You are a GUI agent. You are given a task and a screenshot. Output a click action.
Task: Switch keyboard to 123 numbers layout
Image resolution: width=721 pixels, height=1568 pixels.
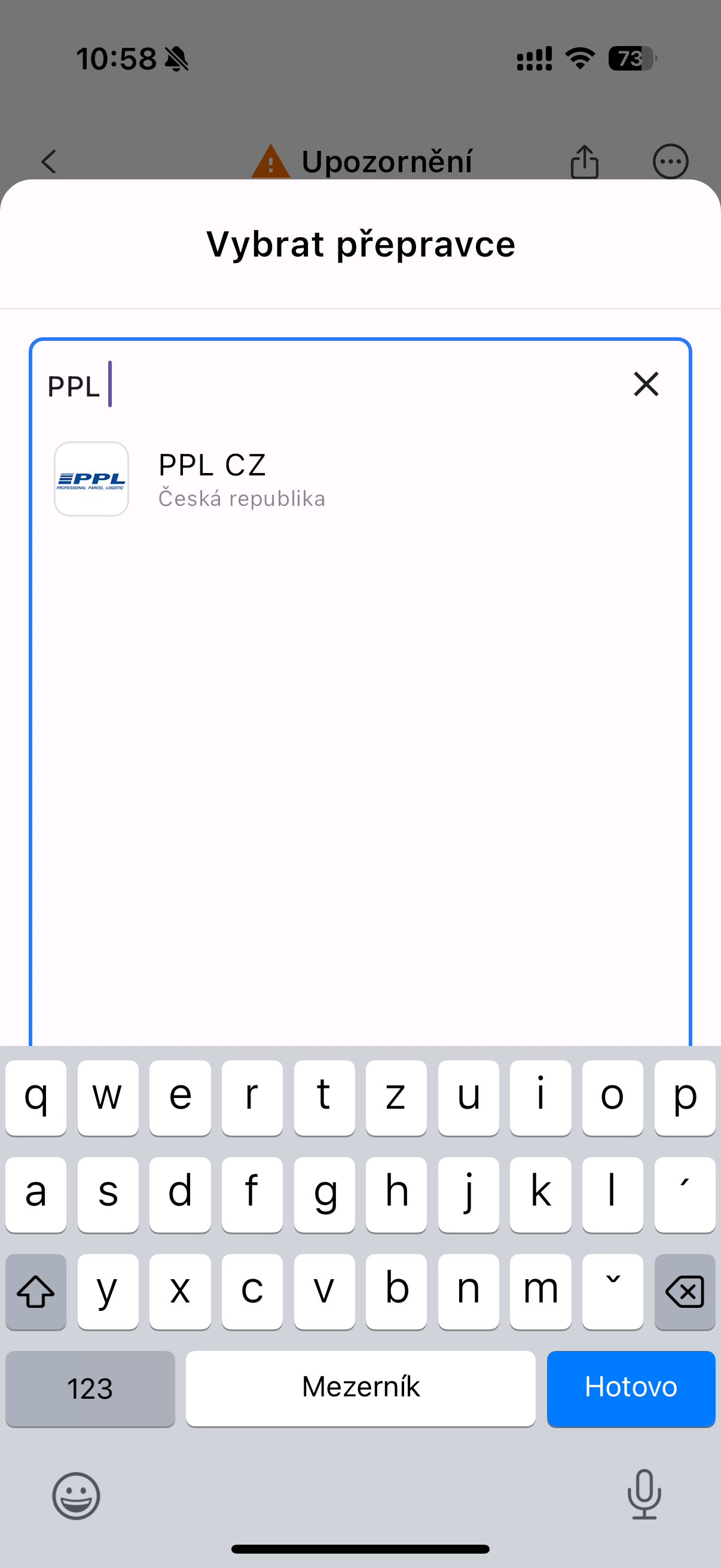[90, 1389]
